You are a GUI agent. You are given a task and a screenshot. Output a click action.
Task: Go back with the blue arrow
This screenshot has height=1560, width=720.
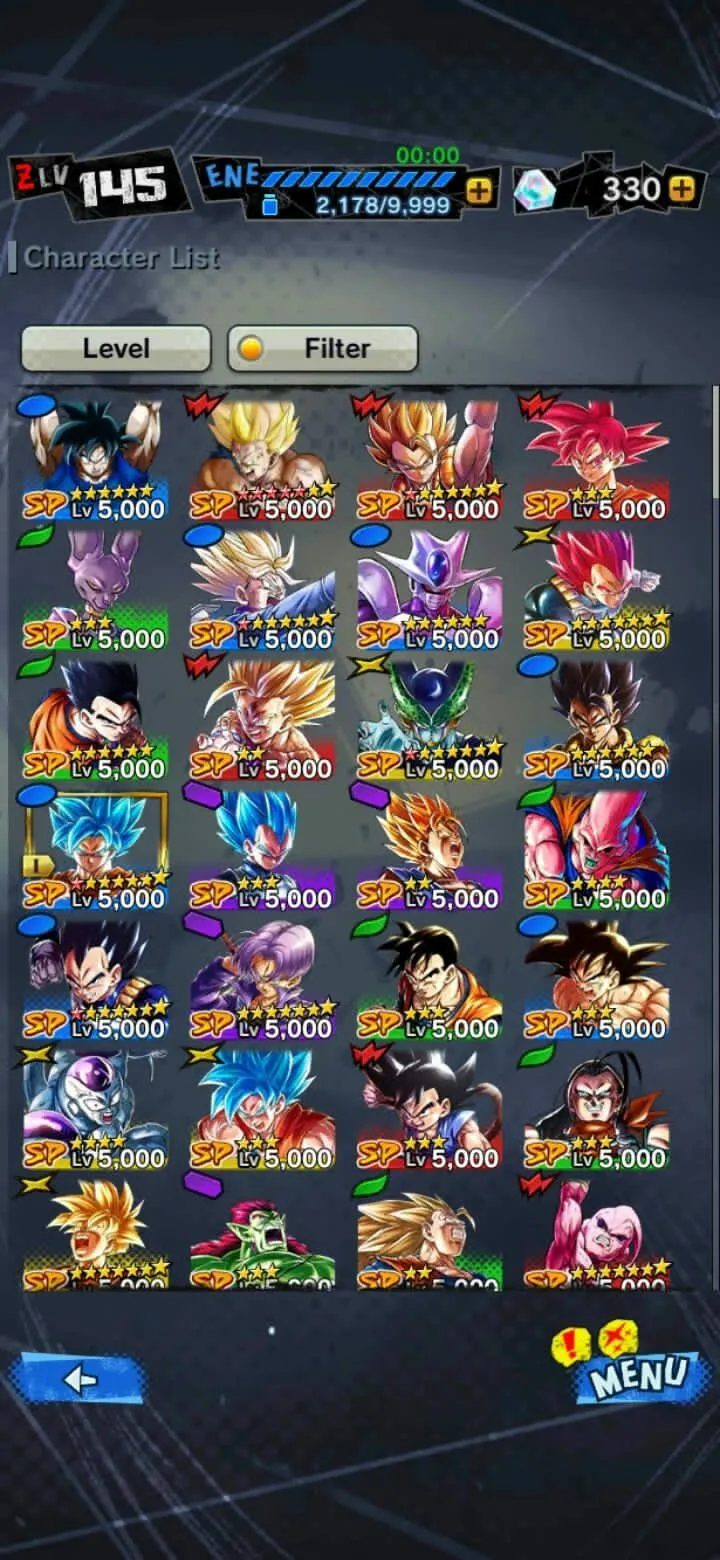coord(78,1380)
